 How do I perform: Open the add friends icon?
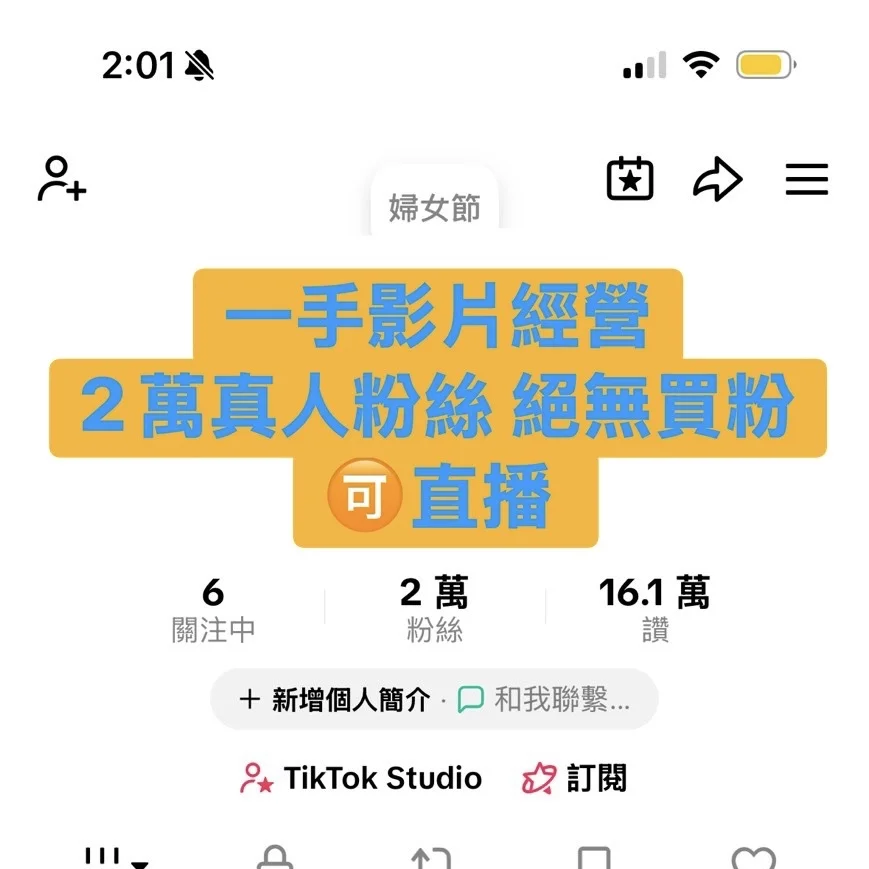coord(62,179)
